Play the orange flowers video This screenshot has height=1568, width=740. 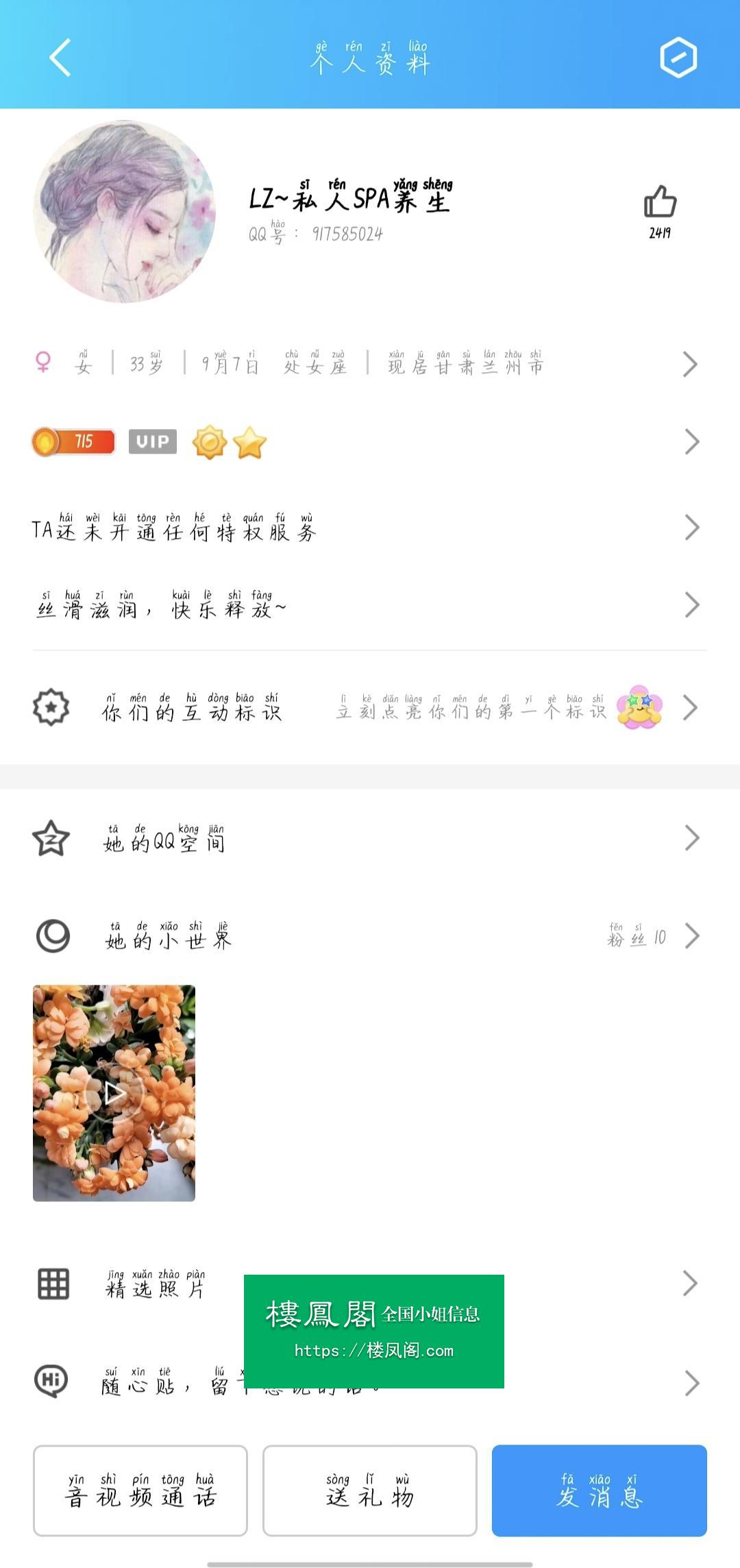[x=114, y=1093]
